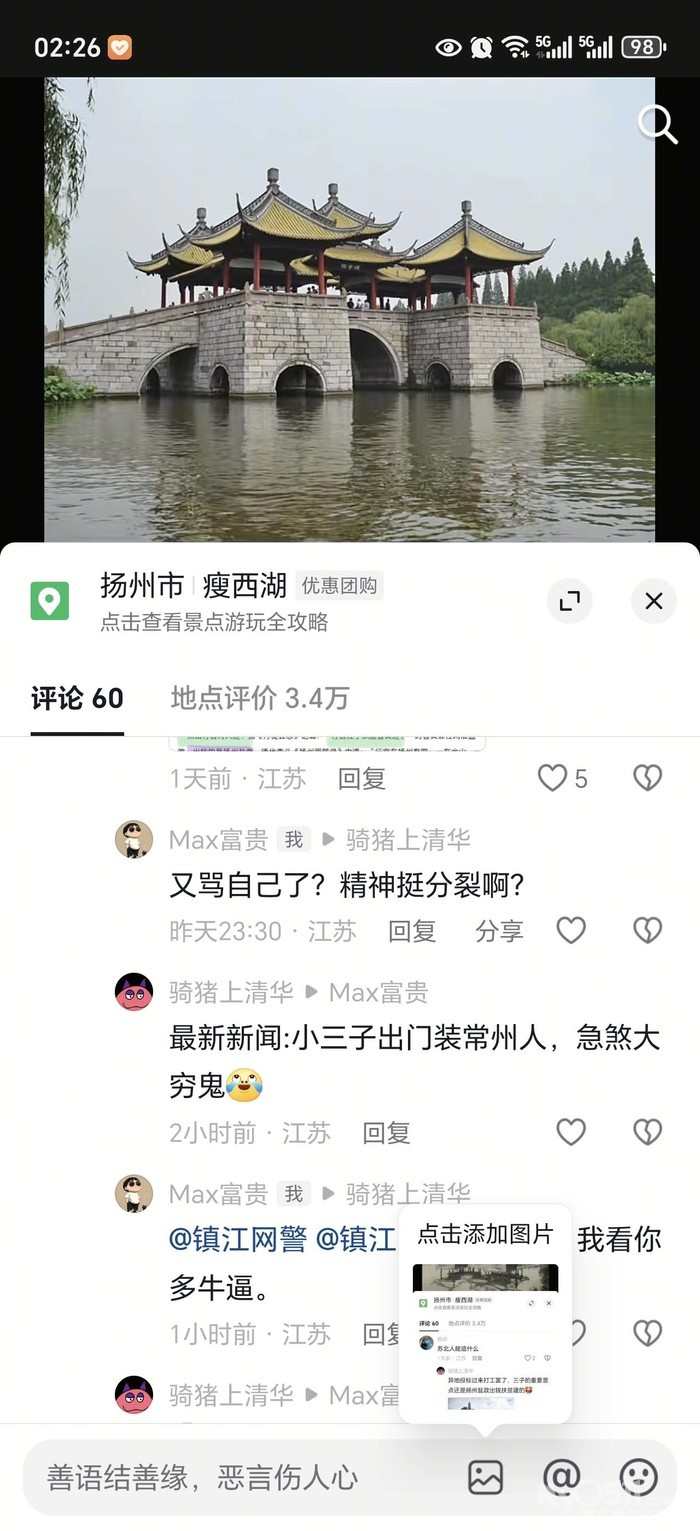The image size is (700, 1531).
Task: Dislike the 最新新闻 comment
Action: tap(648, 1133)
